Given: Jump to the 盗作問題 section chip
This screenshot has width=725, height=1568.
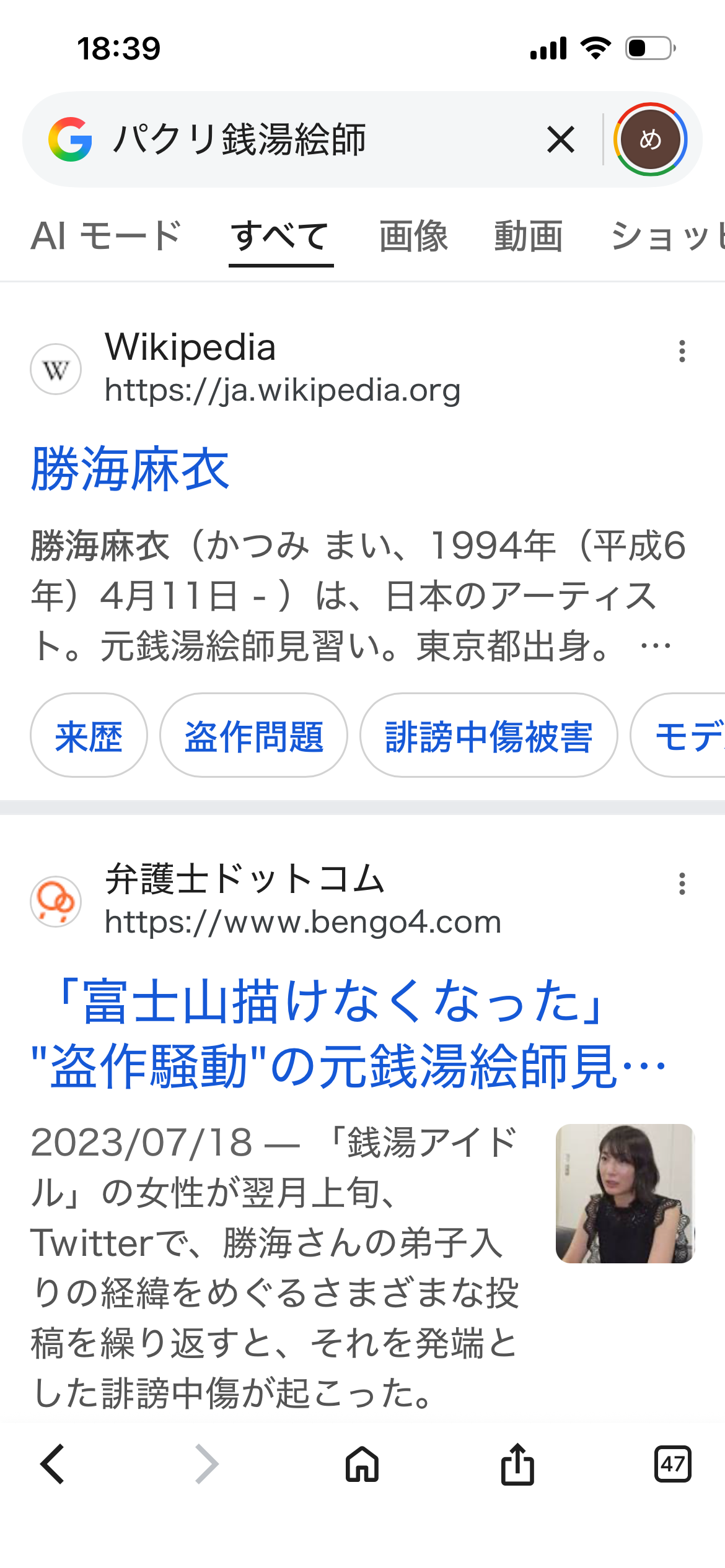Looking at the screenshot, I should [x=253, y=736].
